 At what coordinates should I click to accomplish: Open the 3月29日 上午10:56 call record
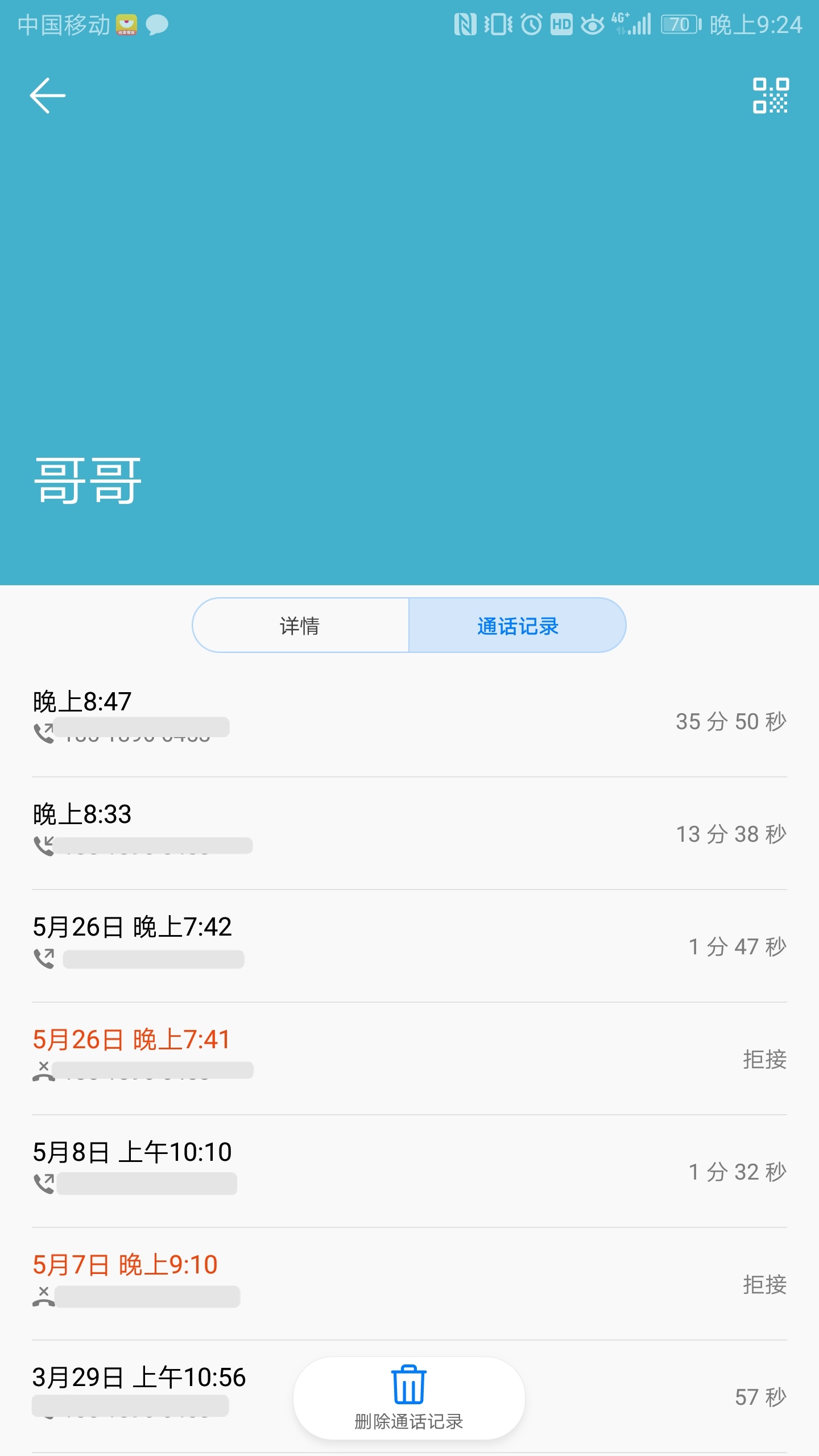click(x=142, y=1388)
